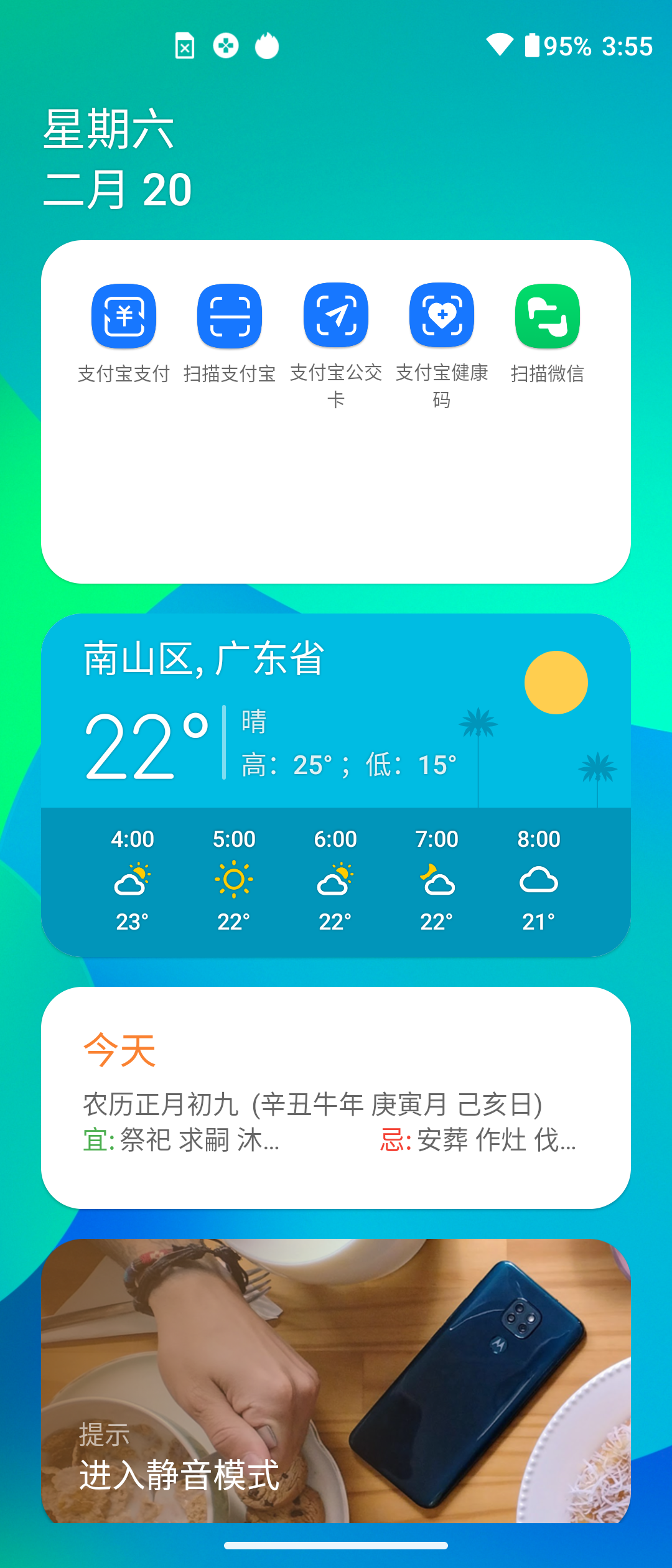Open today's 农历 calendar card
Screen dimensions: 672x1568
pos(336,1098)
